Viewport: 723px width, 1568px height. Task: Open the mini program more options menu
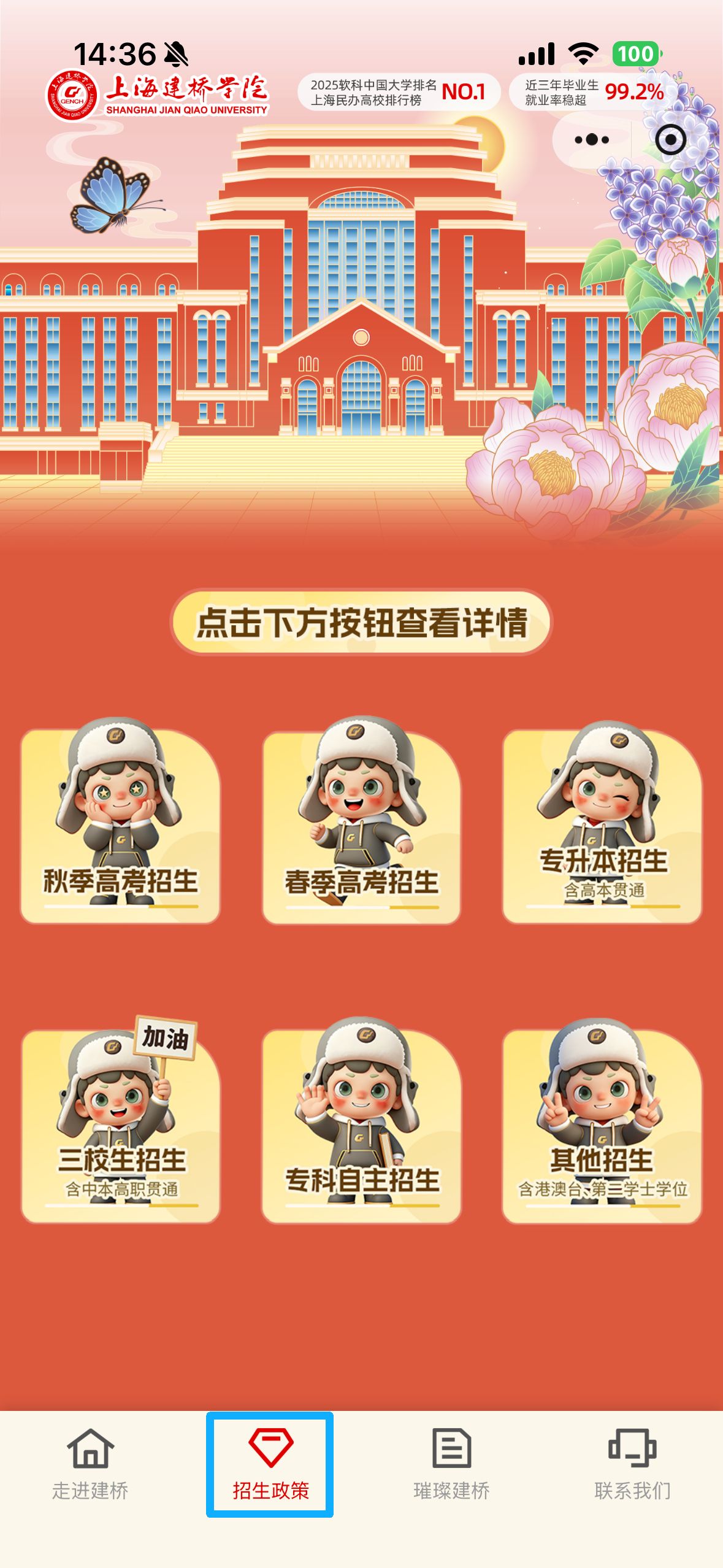(x=591, y=140)
